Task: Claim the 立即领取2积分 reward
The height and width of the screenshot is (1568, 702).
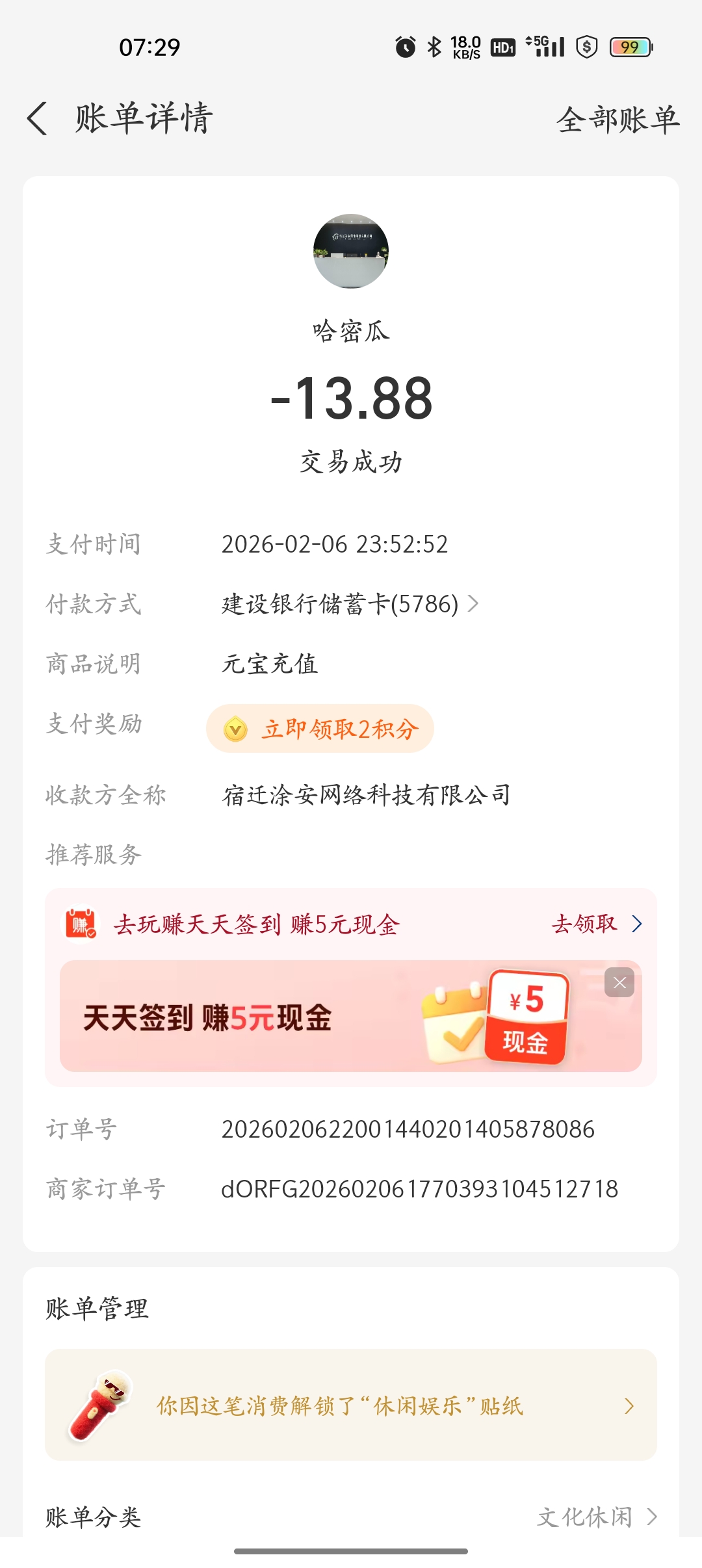Action: pyautogui.click(x=320, y=729)
